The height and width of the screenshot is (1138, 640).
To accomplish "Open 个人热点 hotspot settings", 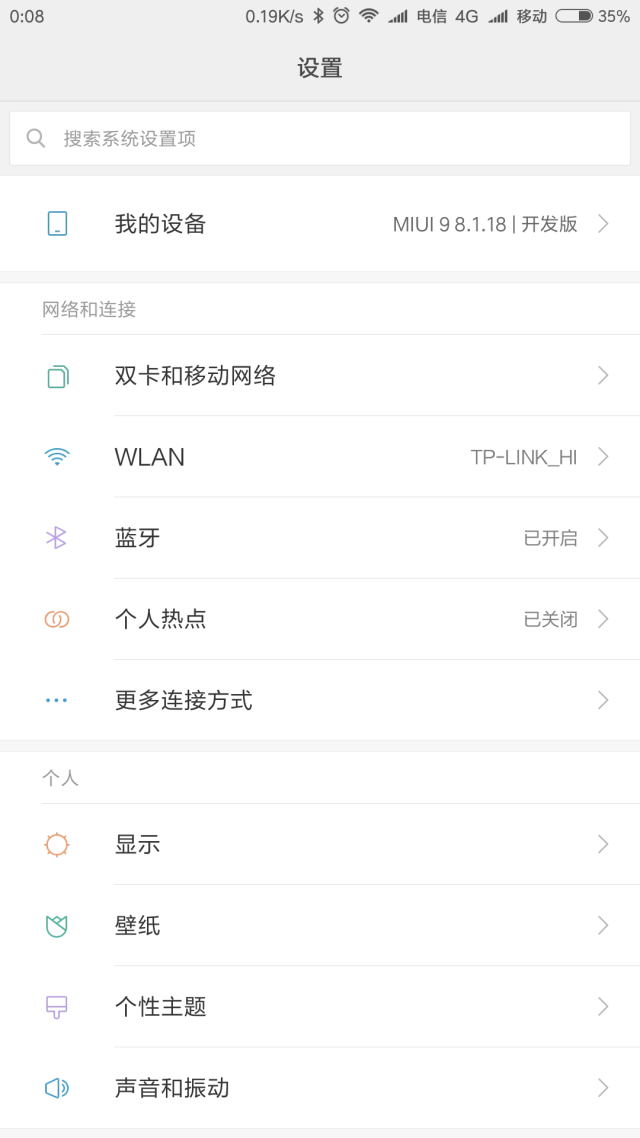I will tap(320, 619).
